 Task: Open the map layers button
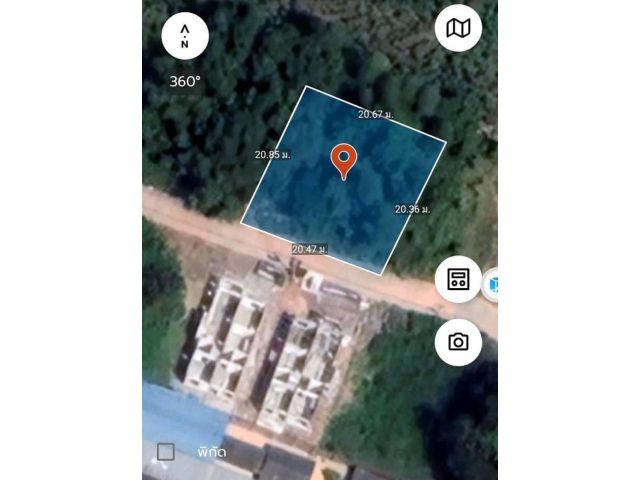coord(458,29)
